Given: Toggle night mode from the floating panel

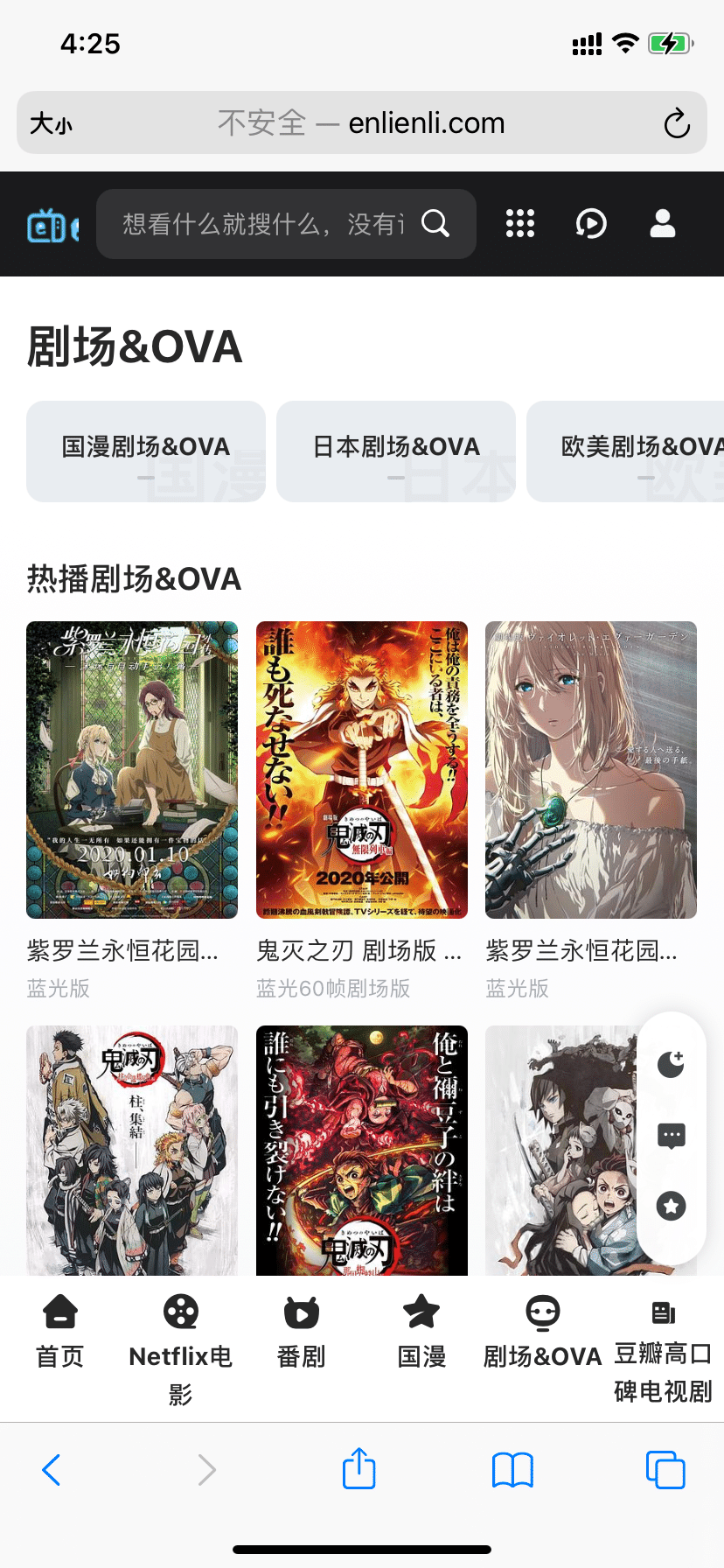Looking at the screenshot, I should click(x=671, y=1064).
